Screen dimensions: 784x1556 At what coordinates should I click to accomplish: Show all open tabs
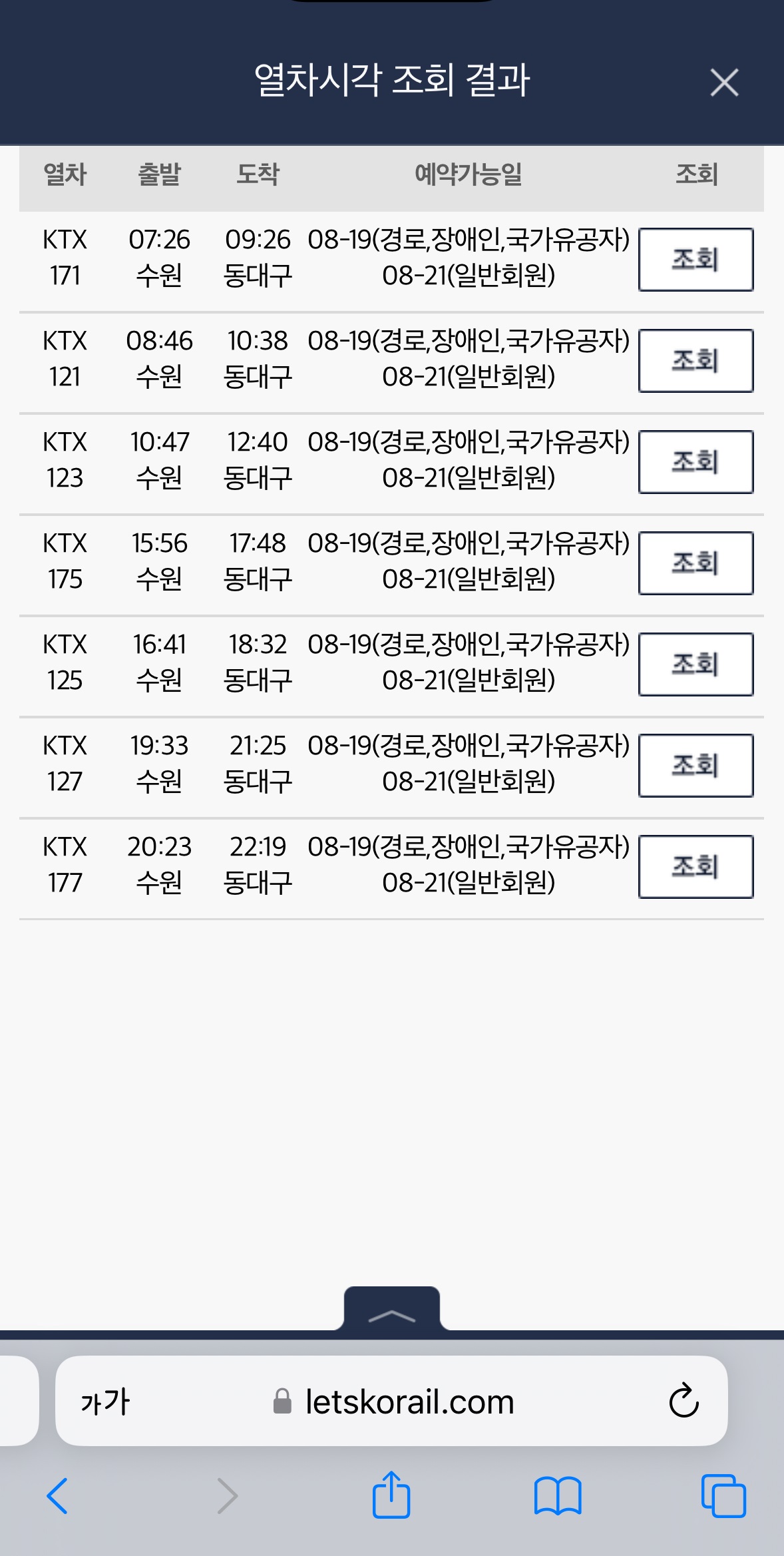click(x=723, y=1495)
